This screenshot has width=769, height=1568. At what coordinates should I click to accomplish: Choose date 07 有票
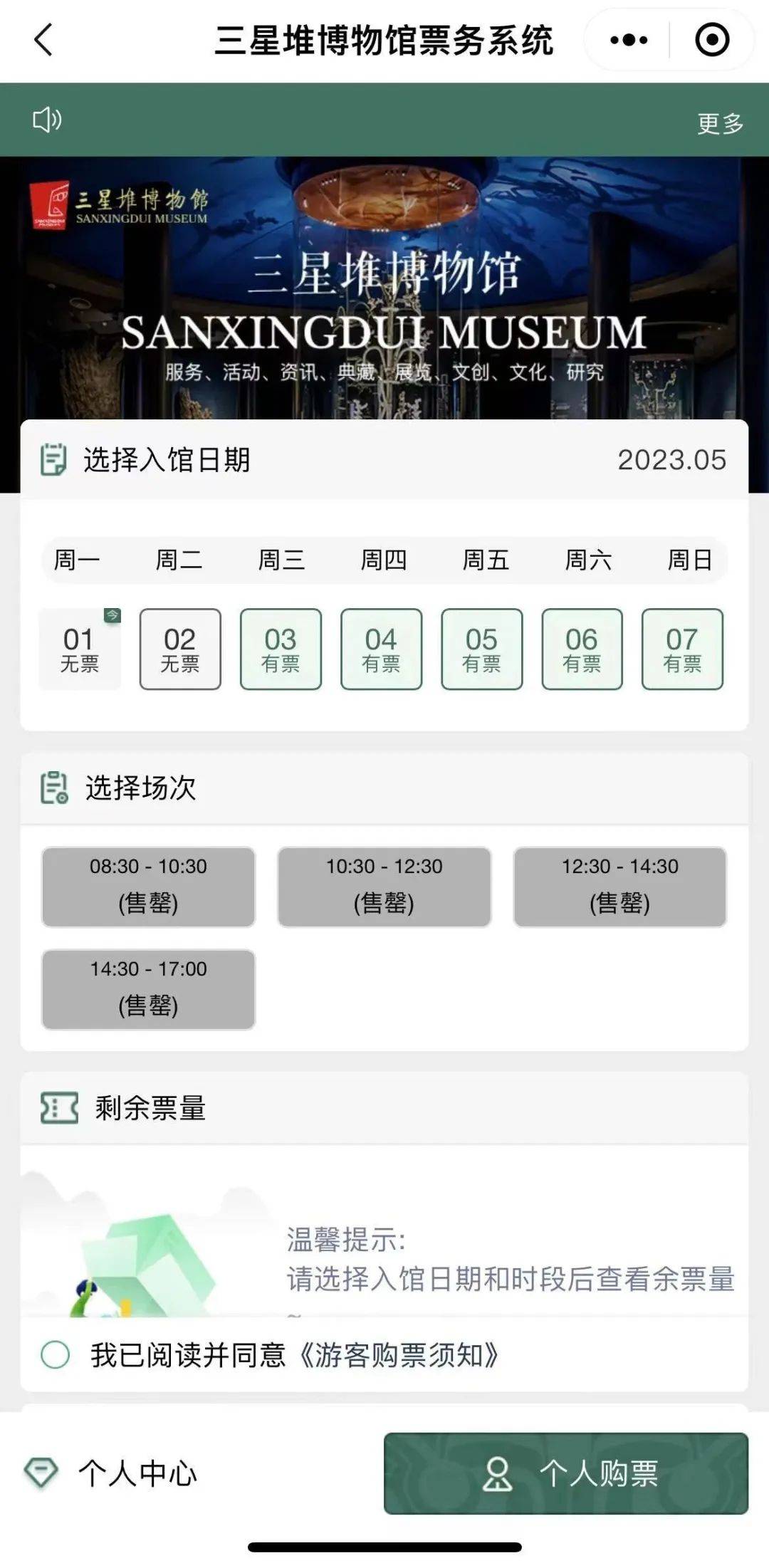(x=682, y=649)
